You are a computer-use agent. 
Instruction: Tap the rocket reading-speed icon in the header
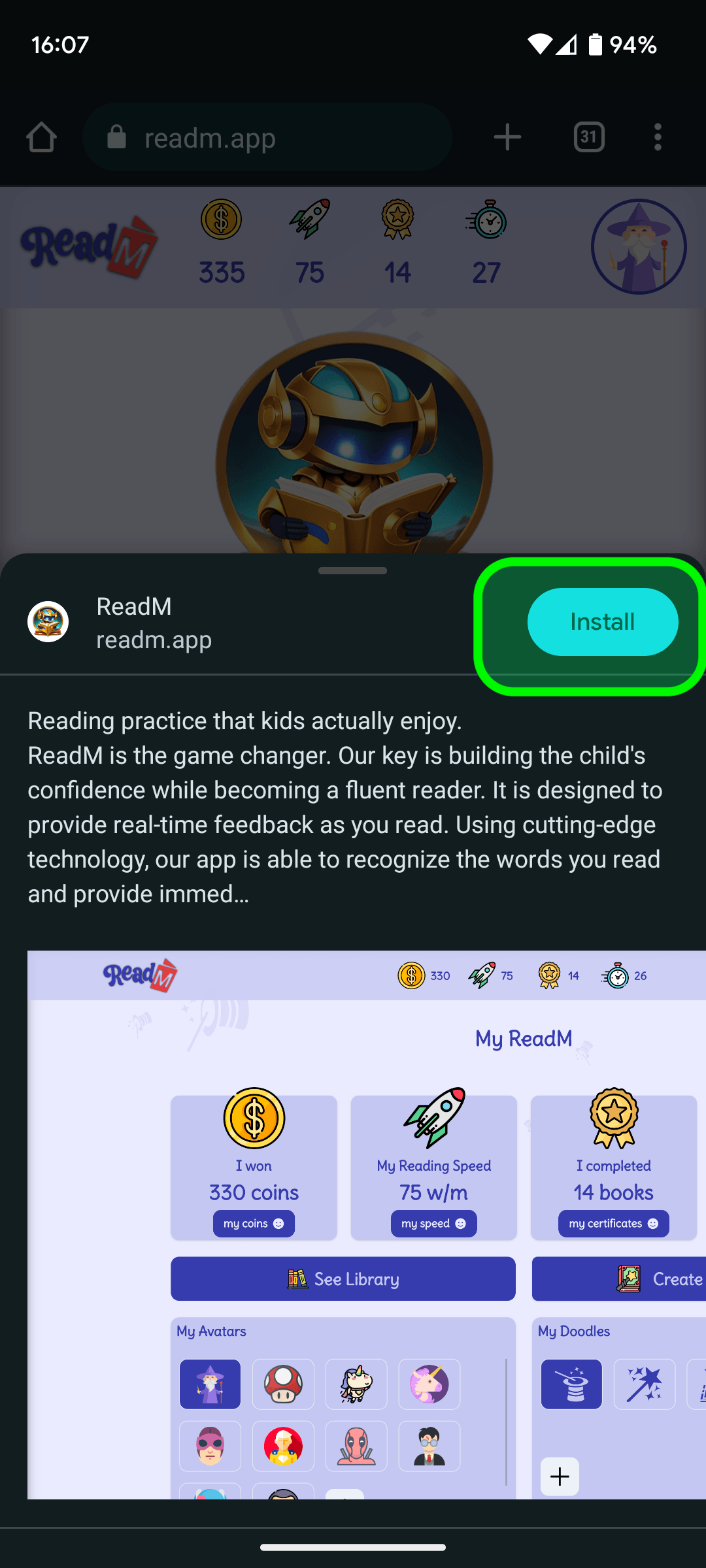tap(309, 220)
